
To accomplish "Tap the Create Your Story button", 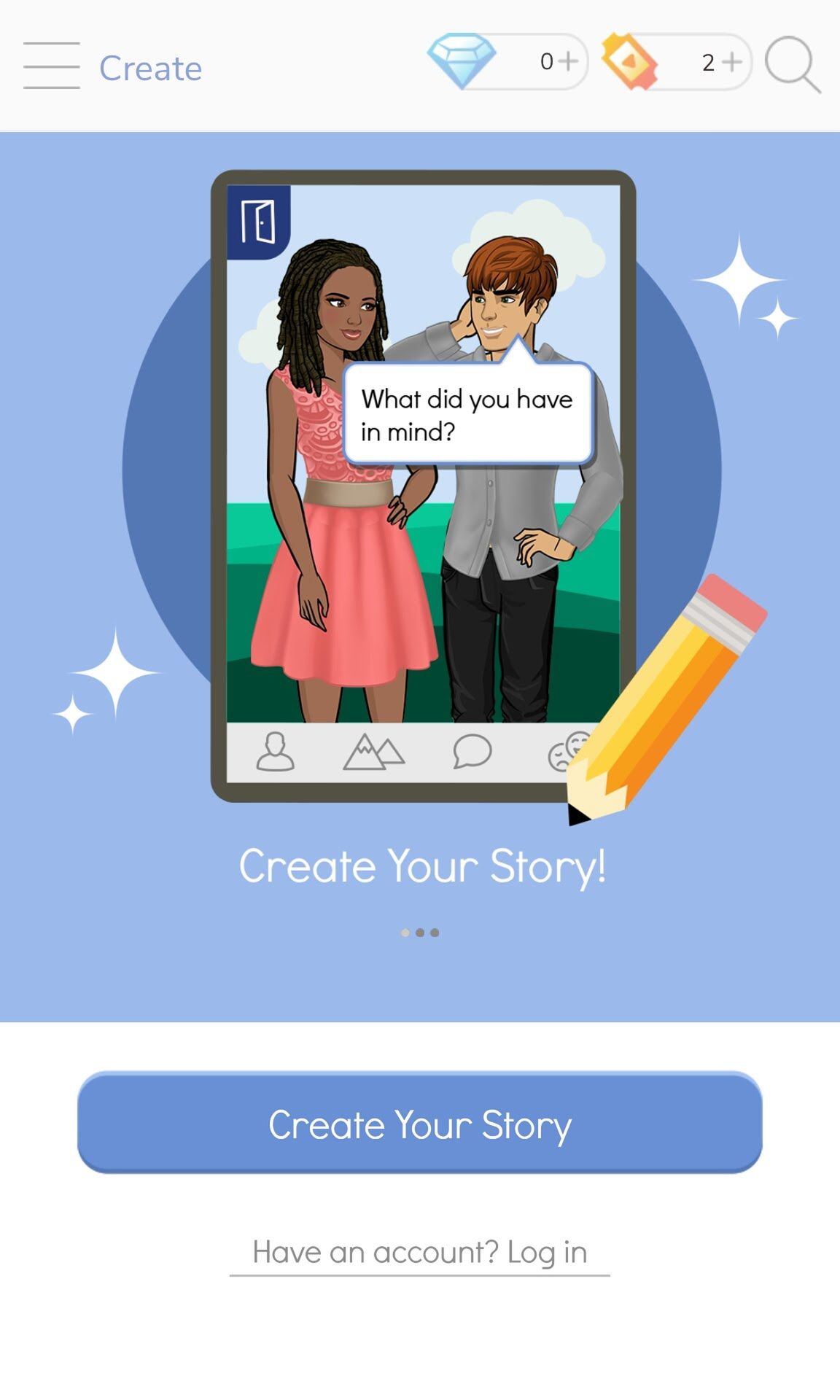I will [x=420, y=1122].
